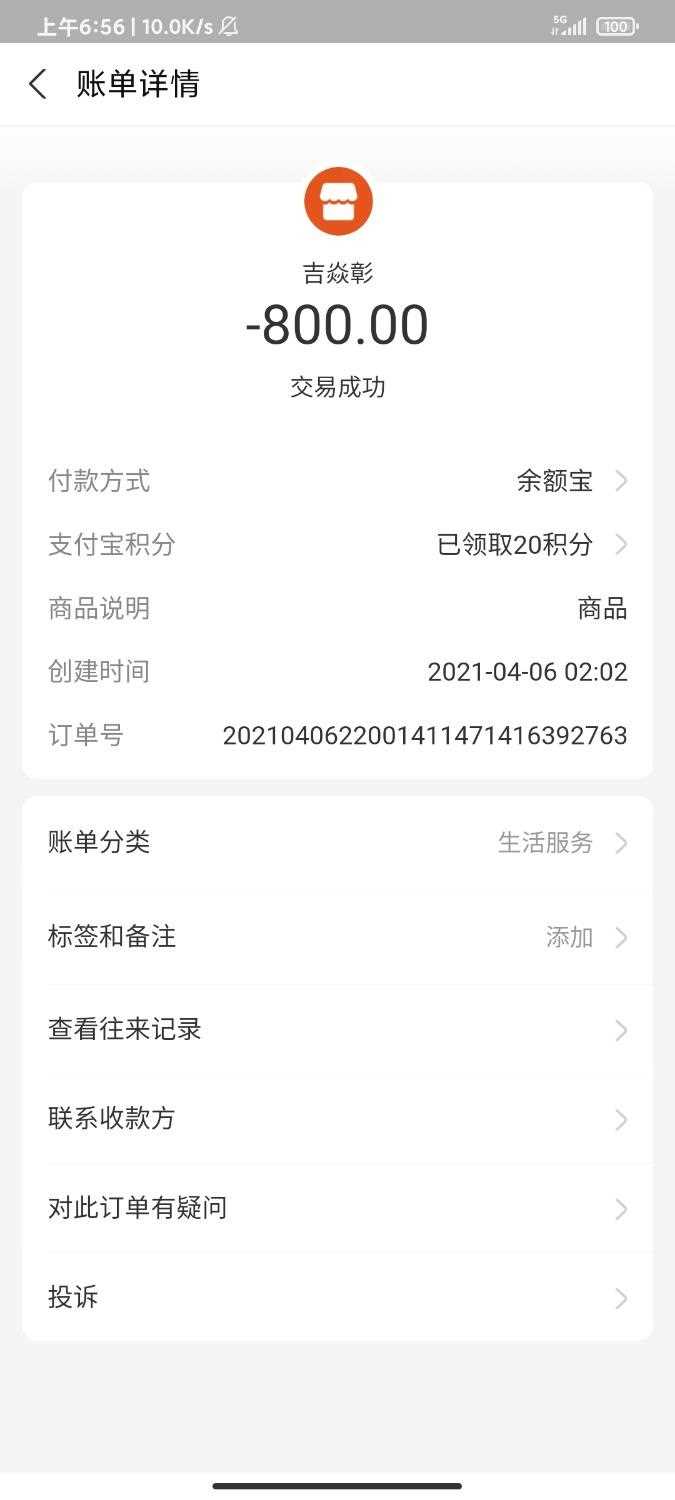Screen dimensions: 675x1500
Task: Tap 联系收款方 to contact payee
Action: click(338, 1118)
